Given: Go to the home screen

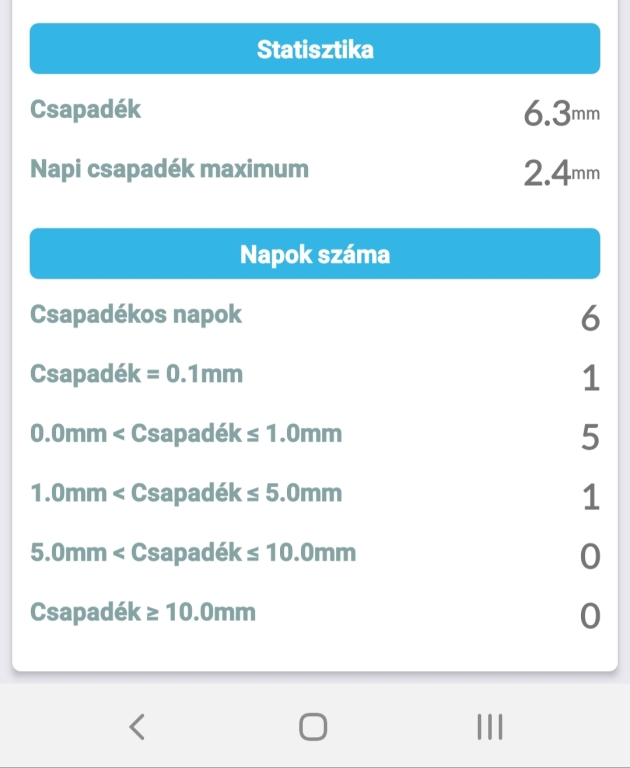Looking at the screenshot, I should coord(314,726).
